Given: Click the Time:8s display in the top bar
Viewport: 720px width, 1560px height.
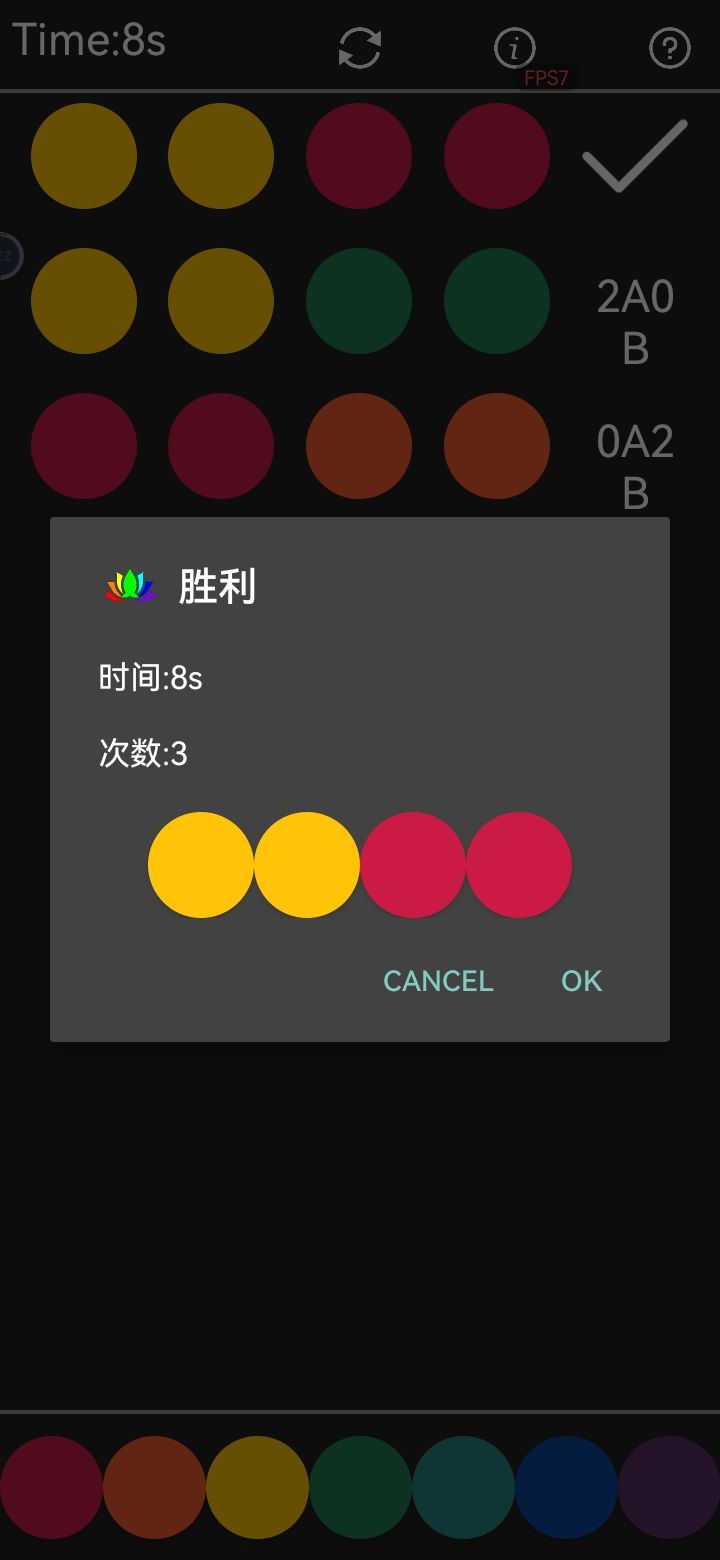Looking at the screenshot, I should [x=90, y=40].
